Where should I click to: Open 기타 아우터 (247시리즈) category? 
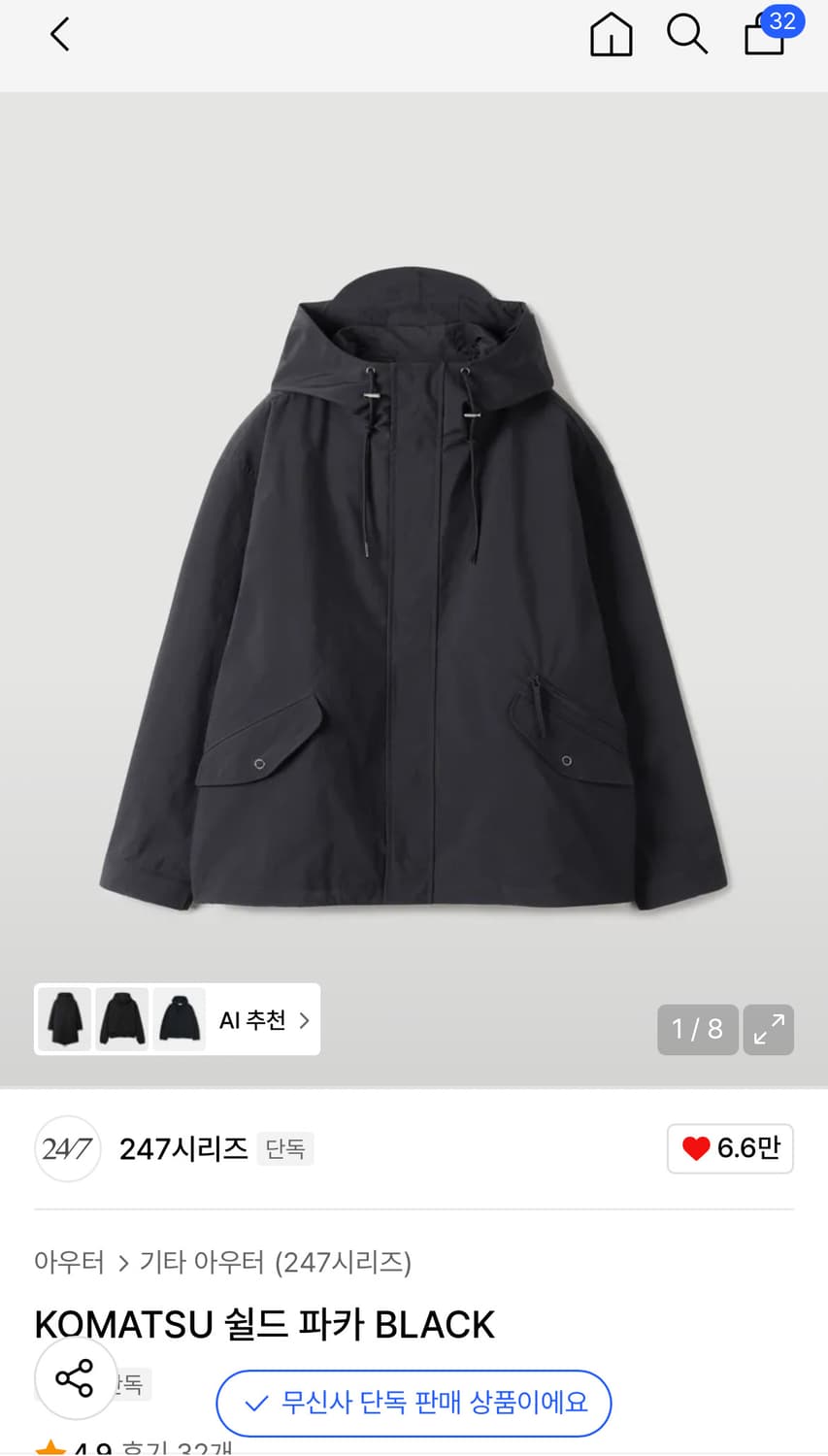point(276,1262)
